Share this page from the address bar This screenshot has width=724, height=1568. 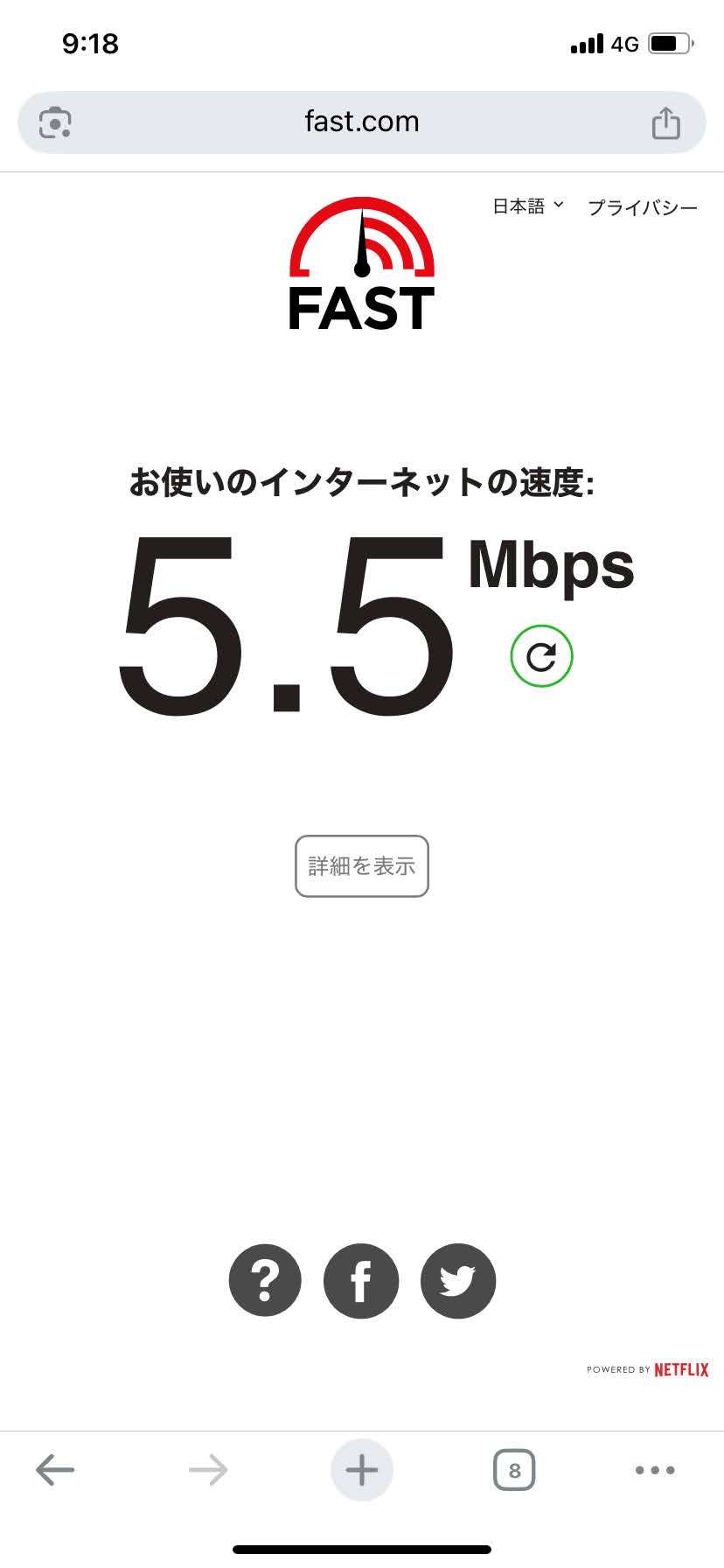click(x=665, y=122)
